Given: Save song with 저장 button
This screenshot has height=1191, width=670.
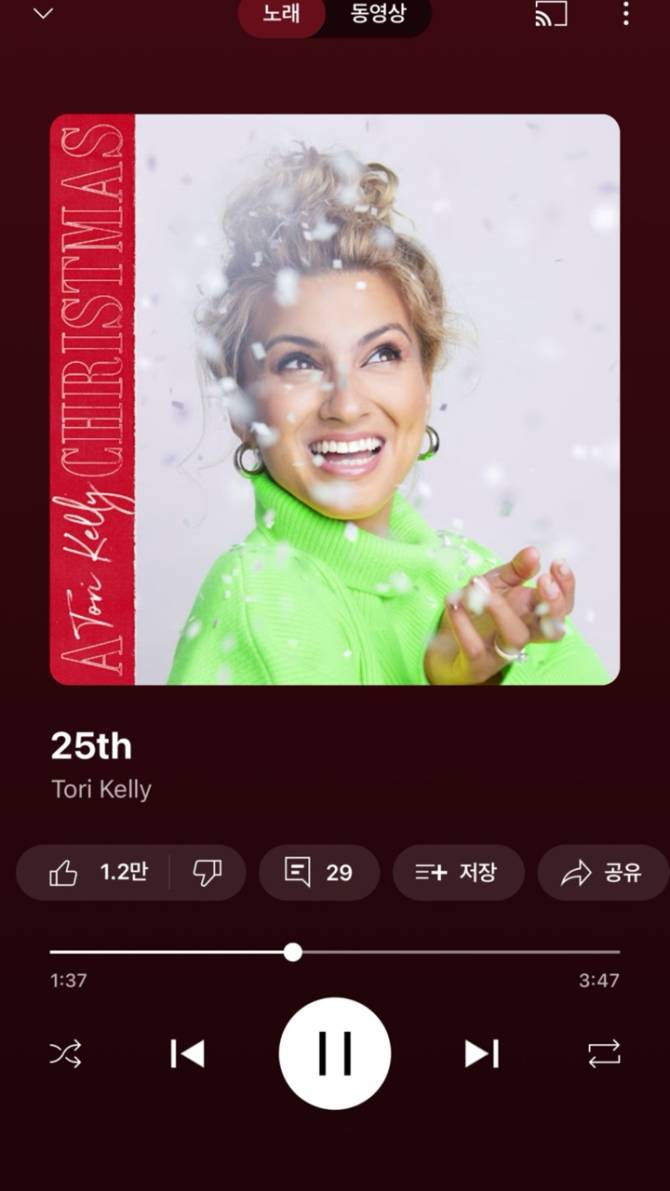Looking at the screenshot, I should (458, 872).
